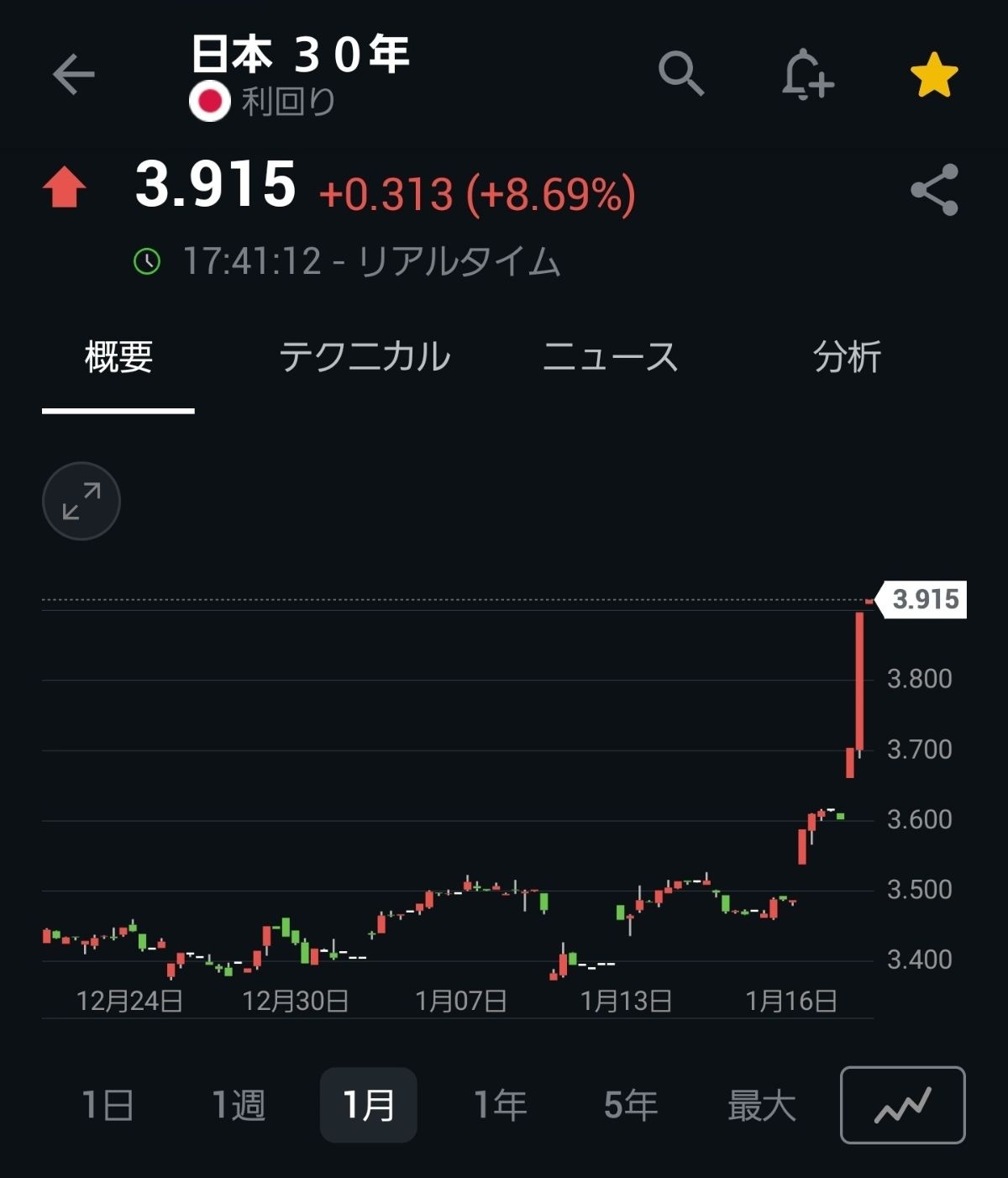Switch to the テクニカル tab

(x=365, y=357)
